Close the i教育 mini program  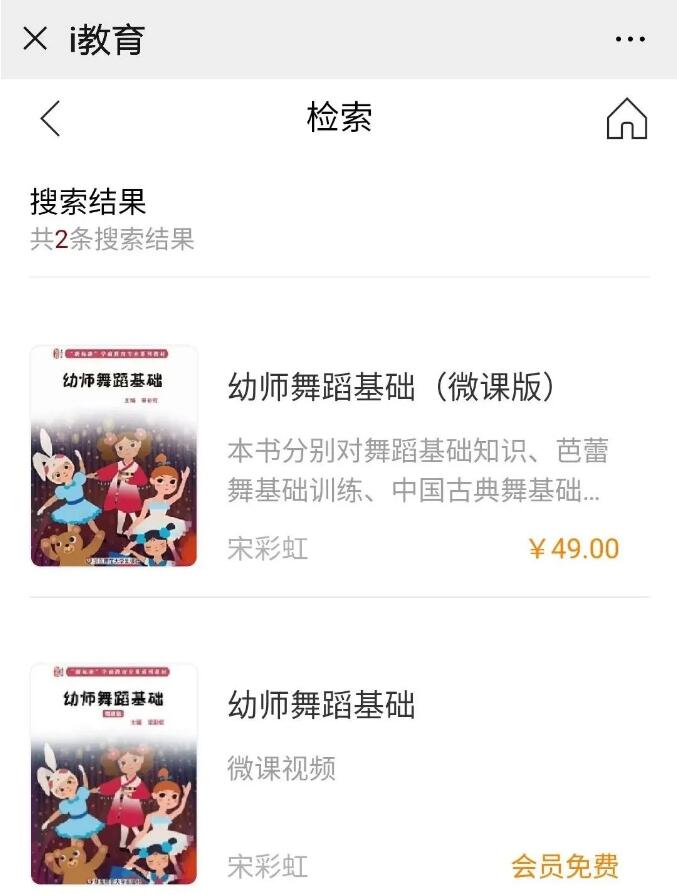[35, 39]
